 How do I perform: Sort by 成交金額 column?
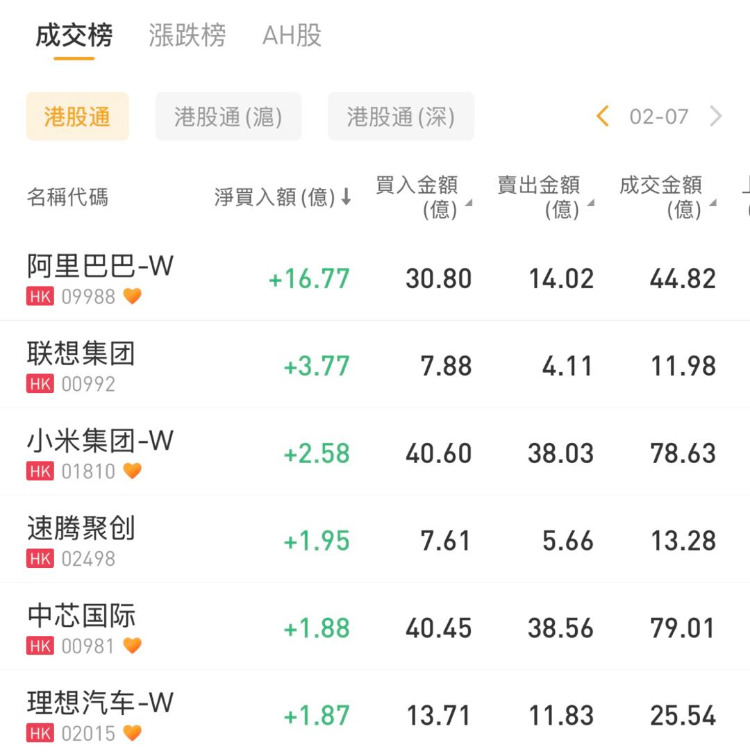[x=662, y=196]
